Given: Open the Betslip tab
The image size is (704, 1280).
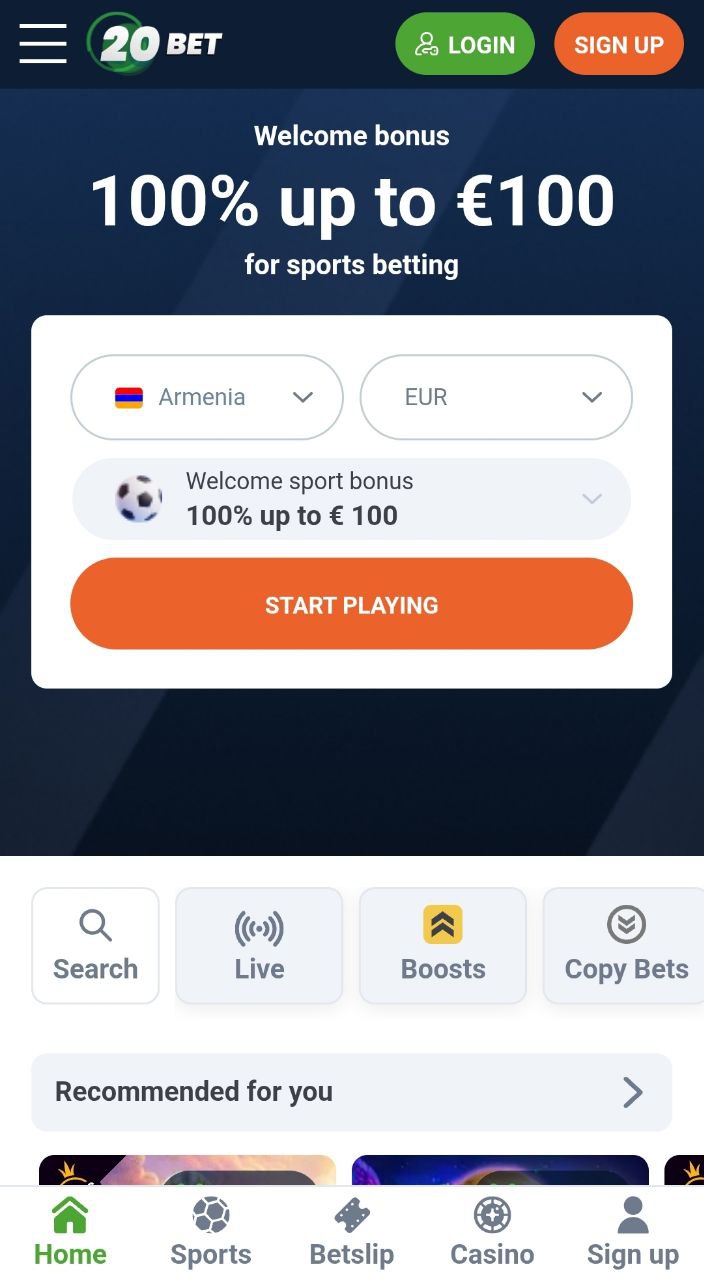Looking at the screenshot, I should click(x=352, y=1234).
